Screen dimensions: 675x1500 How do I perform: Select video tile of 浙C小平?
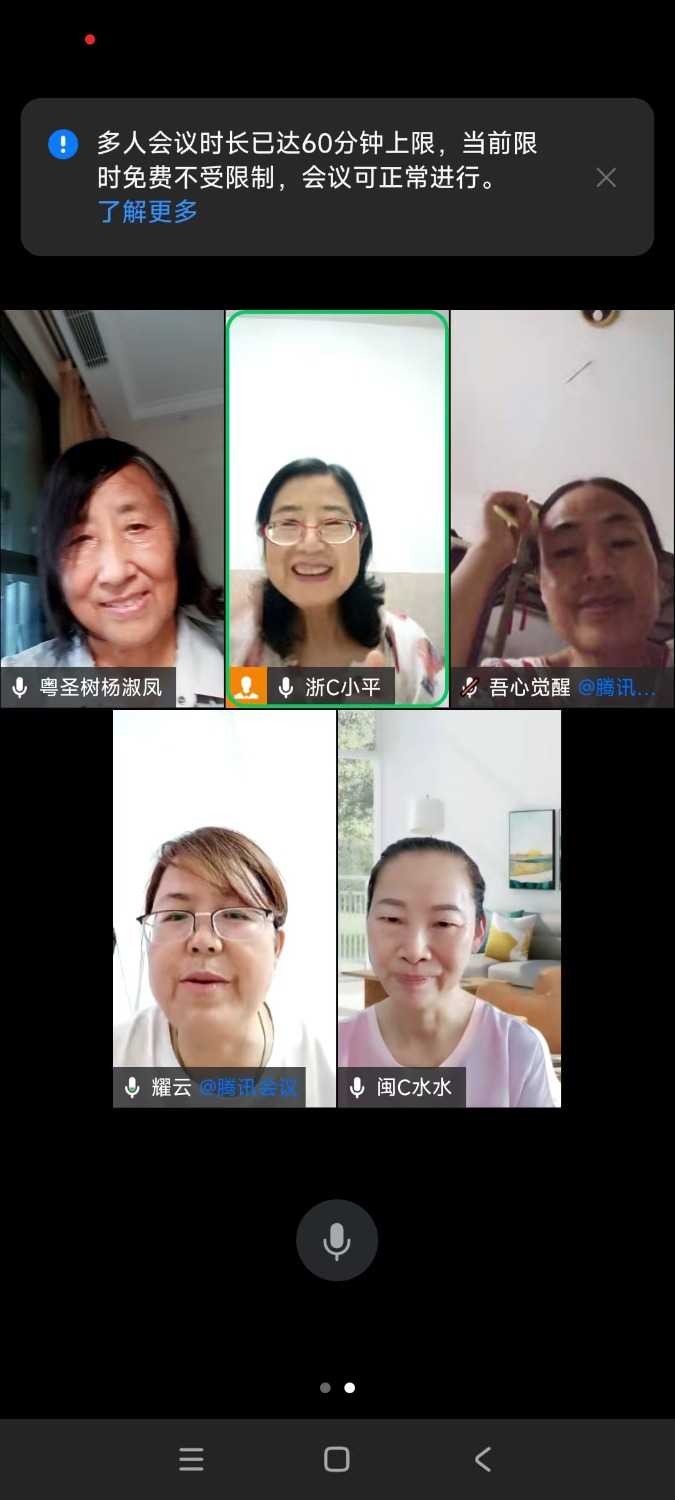pos(337,508)
